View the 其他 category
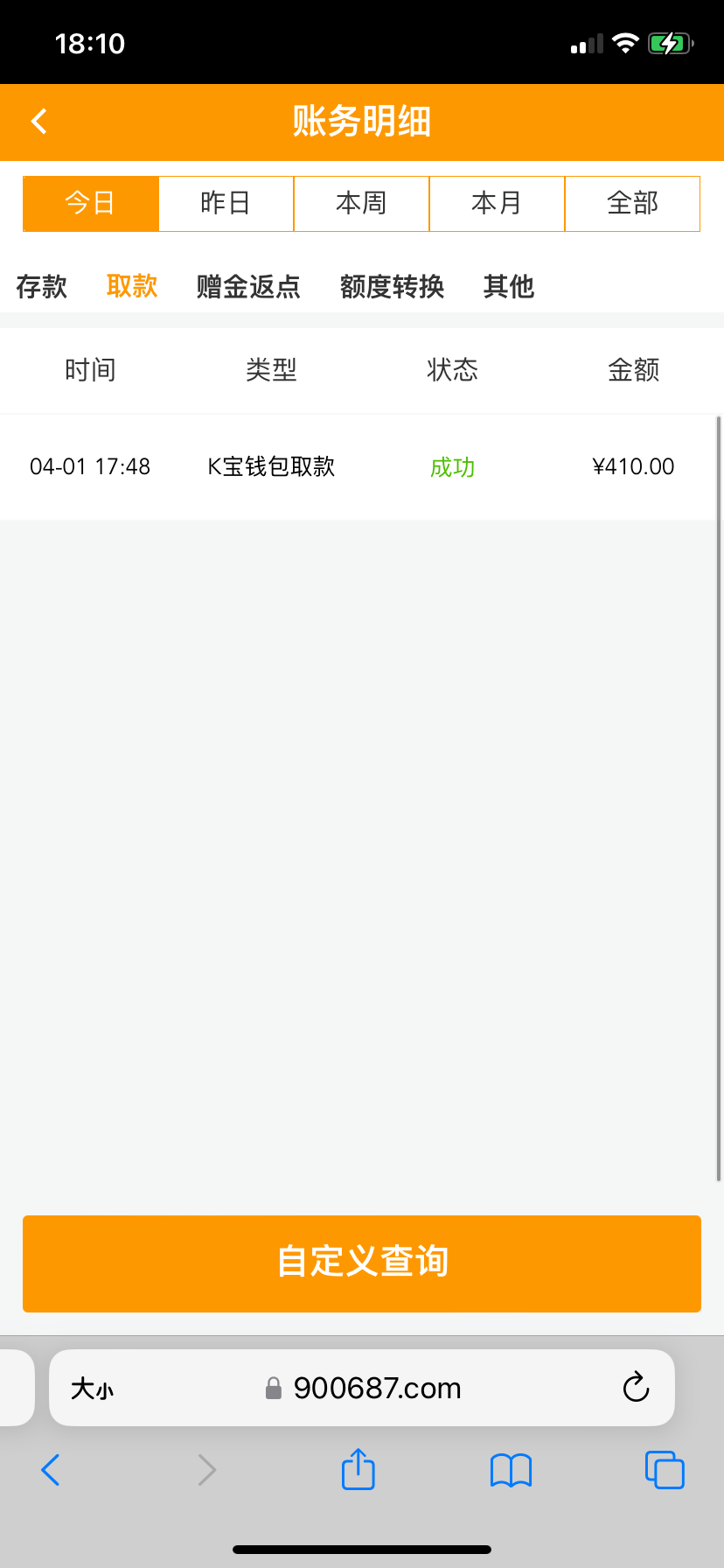This screenshot has width=724, height=1568. 508,286
